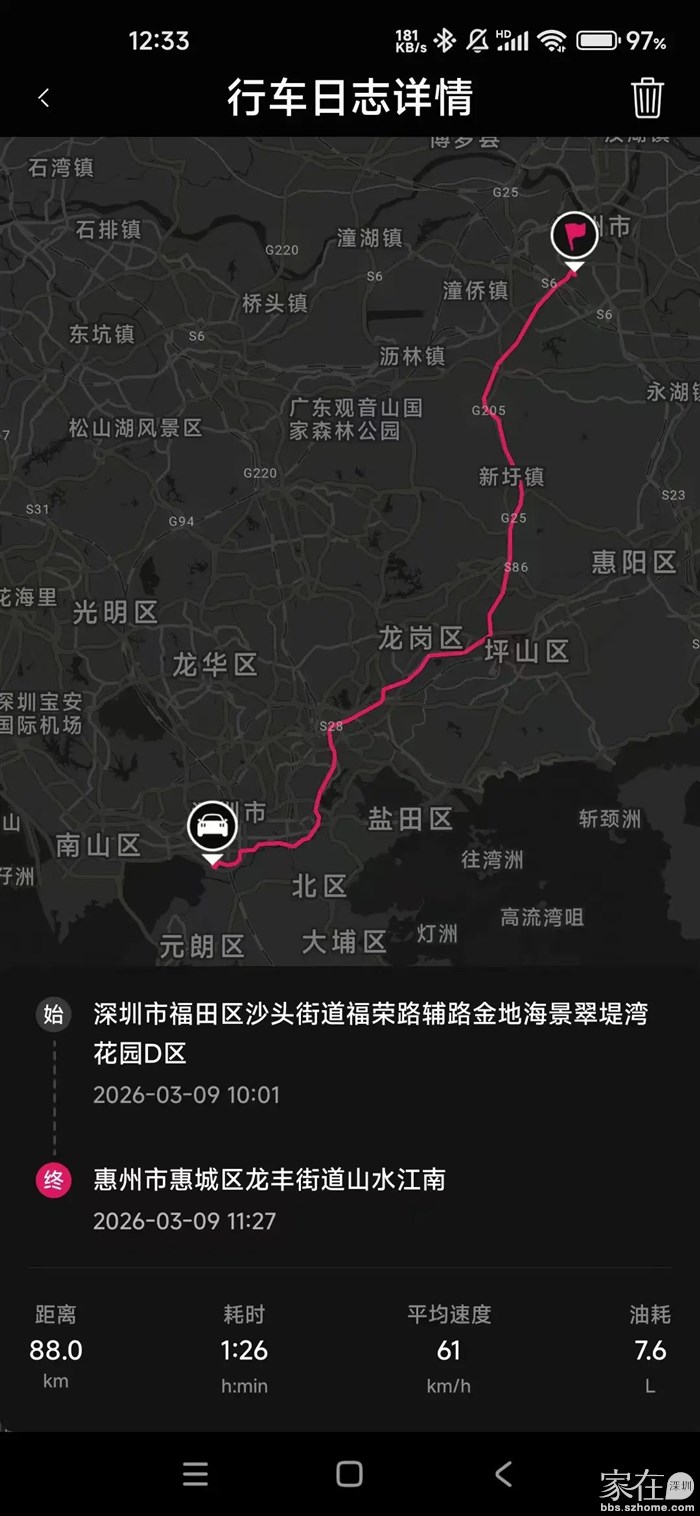Delete this trip log with trash icon
The image size is (700, 1516).
click(x=647, y=98)
